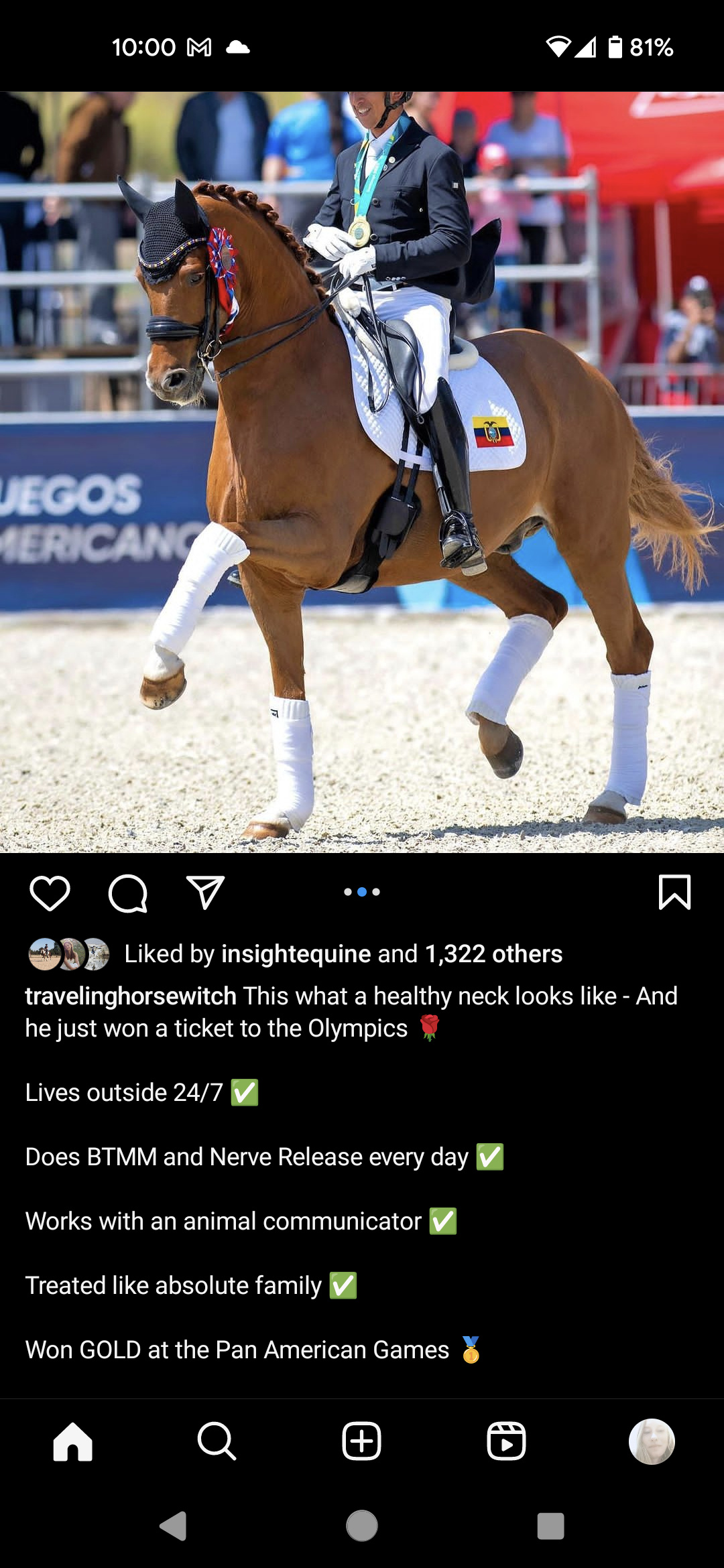Open insightequine's profile from likes
Screen dimensions: 724x1568
click(296, 954)
